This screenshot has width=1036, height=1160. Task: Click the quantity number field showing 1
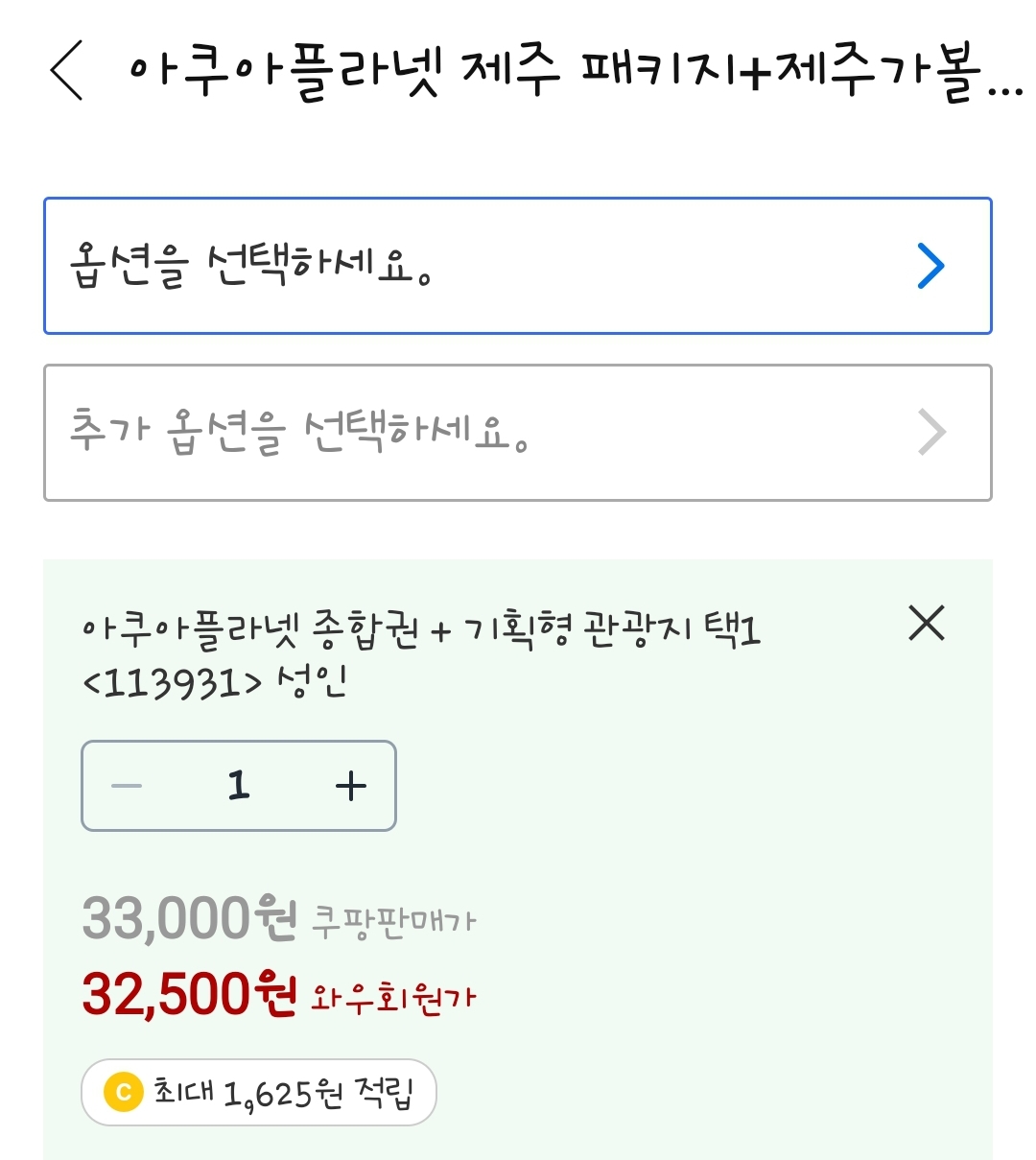[x=238, y=786]
